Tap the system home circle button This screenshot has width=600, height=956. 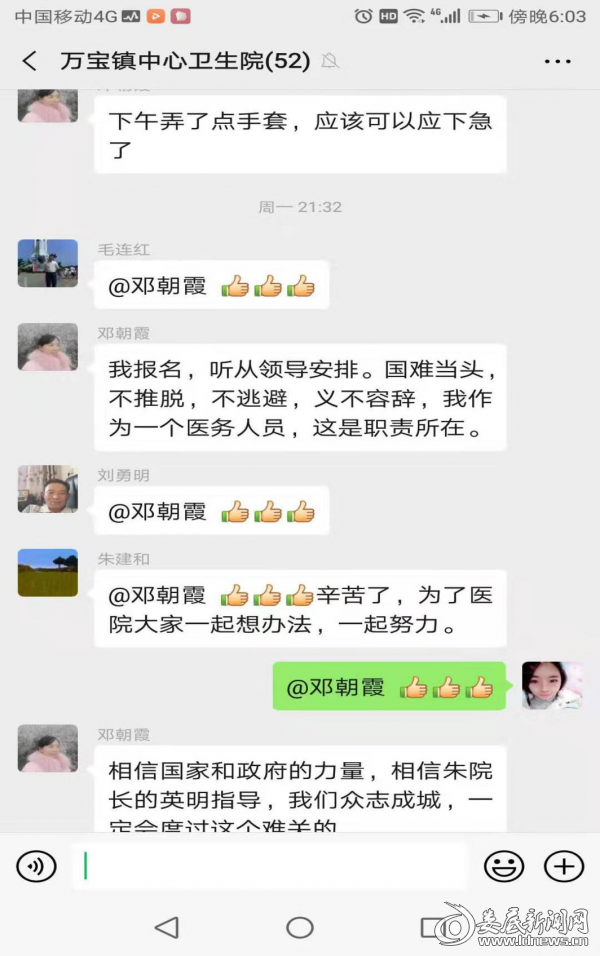pos(300,927)
